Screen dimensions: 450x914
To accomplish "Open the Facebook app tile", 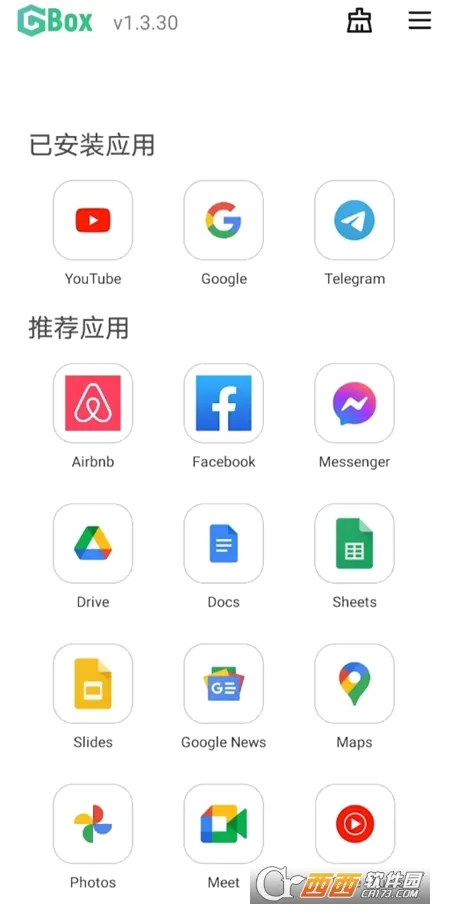I will 224,403.
